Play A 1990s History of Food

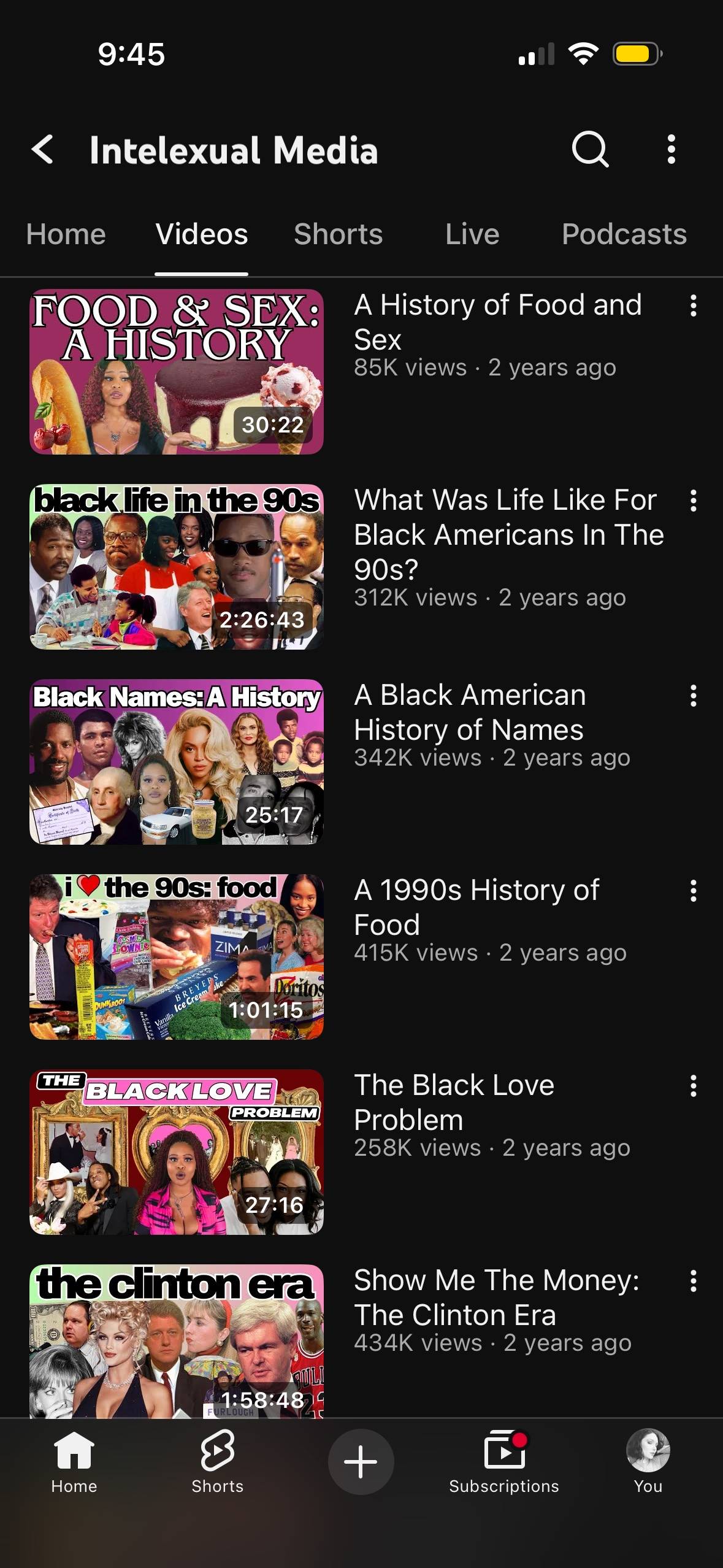[x=177, y=957]
